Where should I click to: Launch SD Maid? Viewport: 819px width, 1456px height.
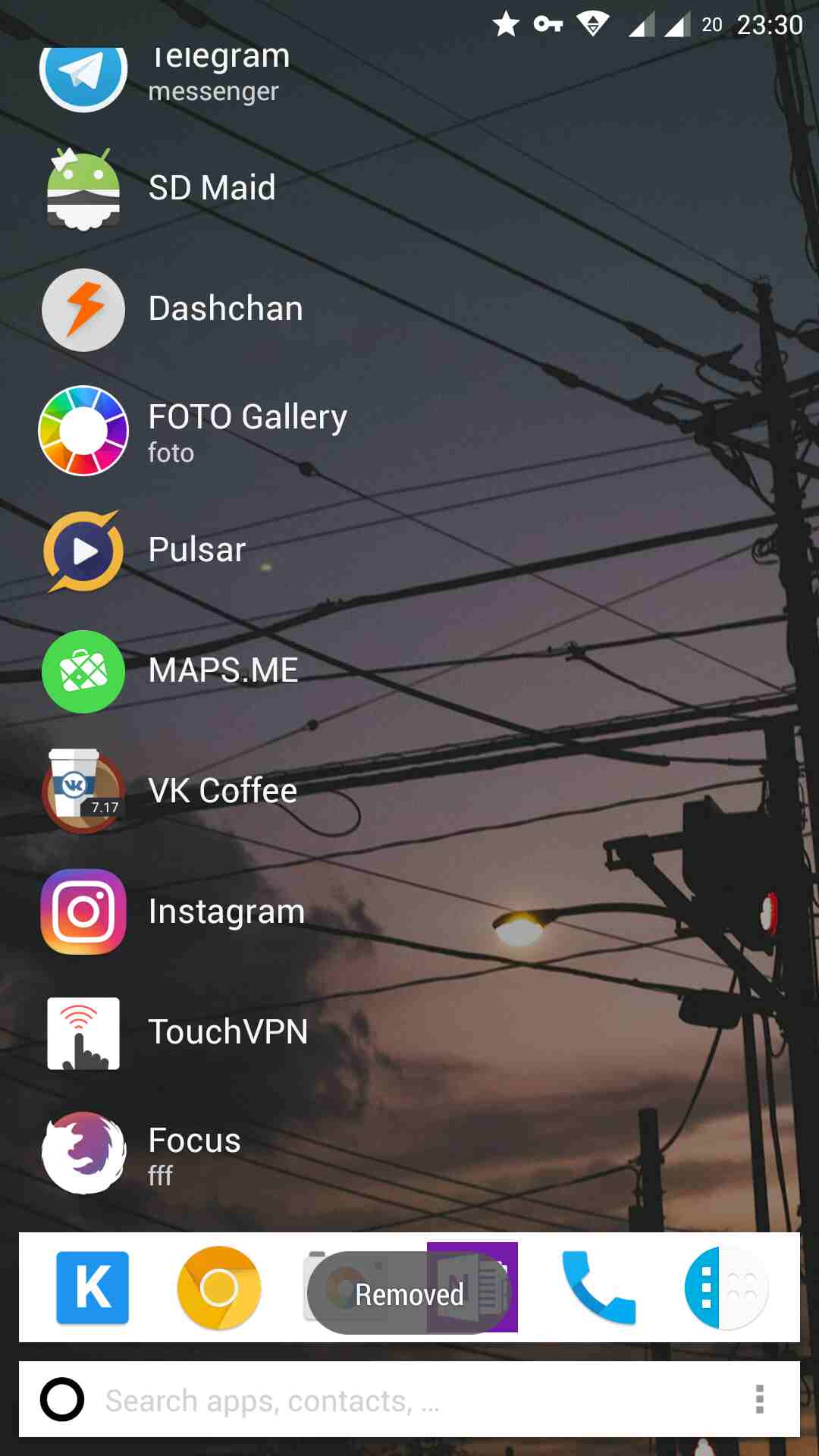pyautogui.click(x=409, y=188)
